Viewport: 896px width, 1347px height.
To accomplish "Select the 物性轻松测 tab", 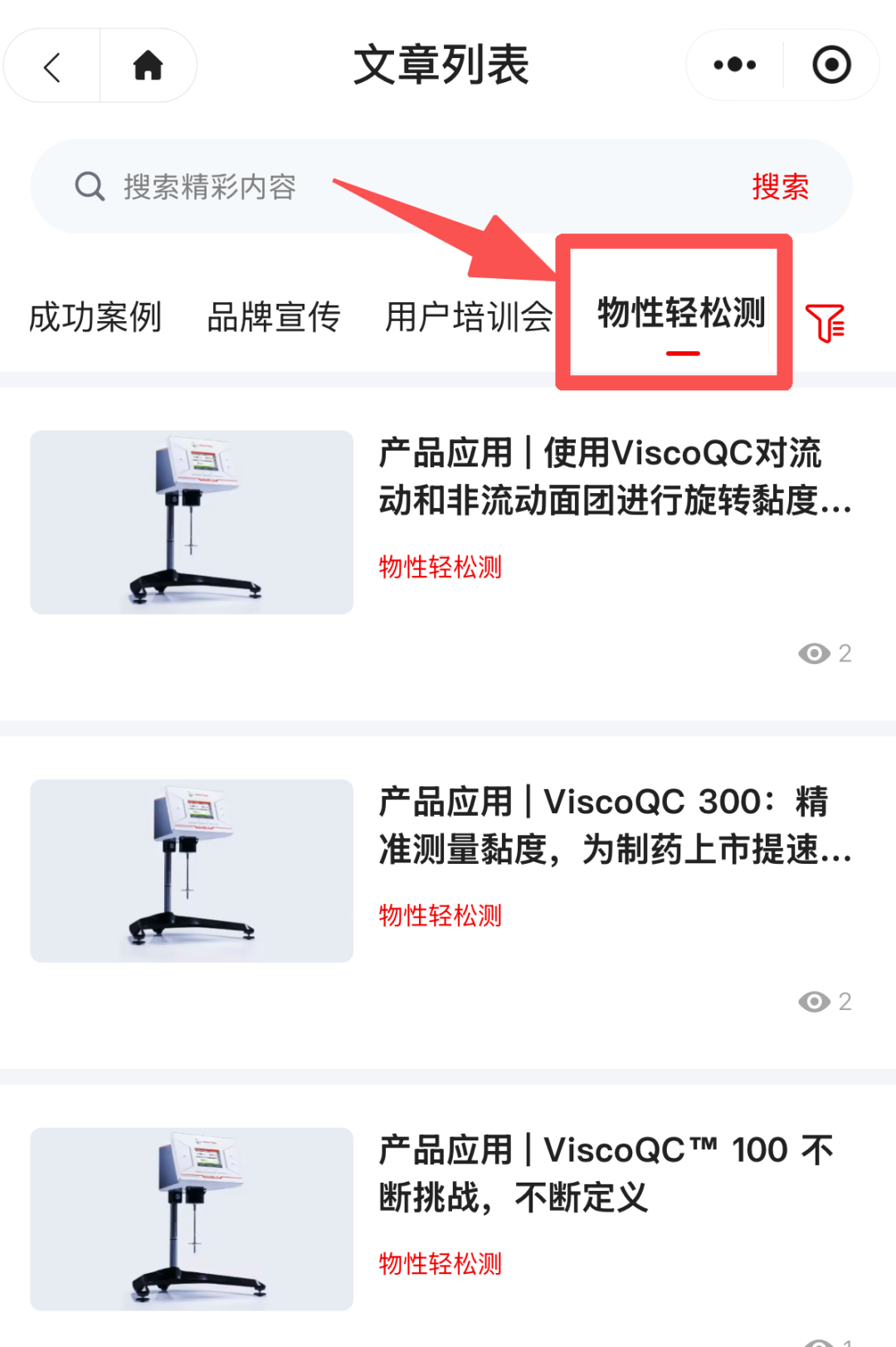I will click(x=681, y=314).
